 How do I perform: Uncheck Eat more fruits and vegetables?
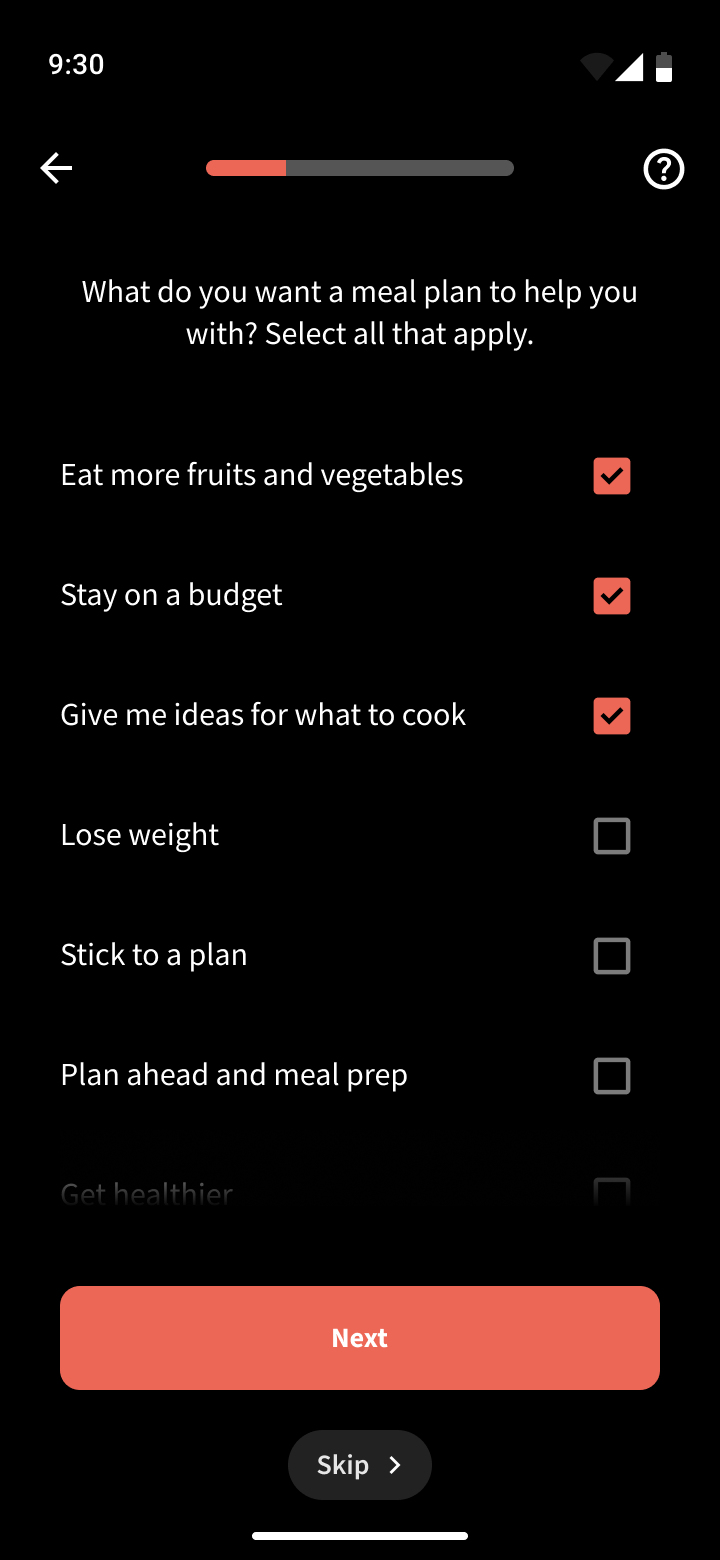coord(611,476)
